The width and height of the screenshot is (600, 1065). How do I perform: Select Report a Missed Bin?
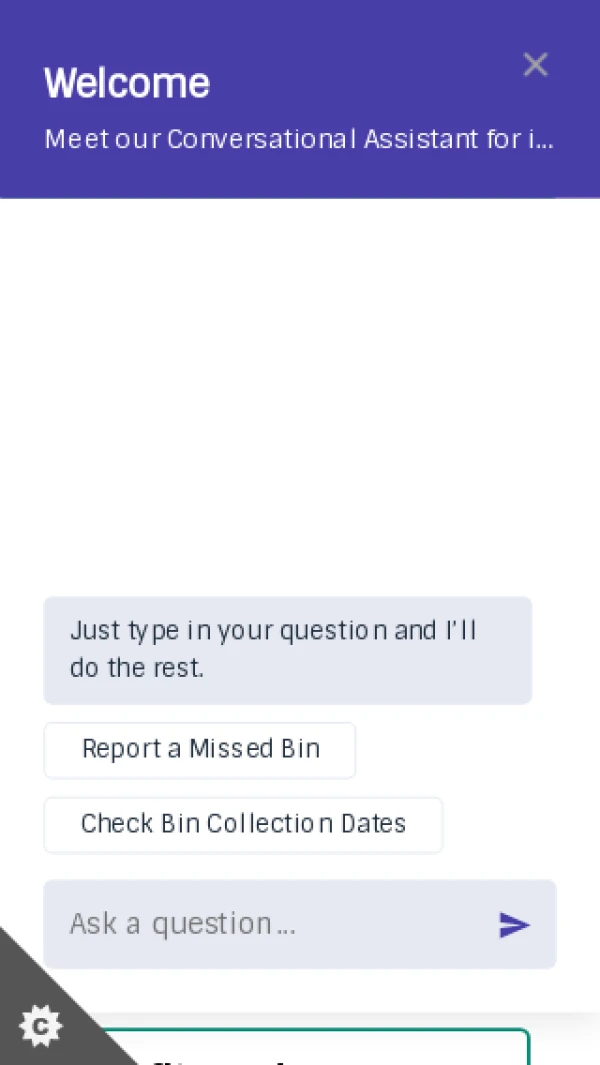coord(200,749)
